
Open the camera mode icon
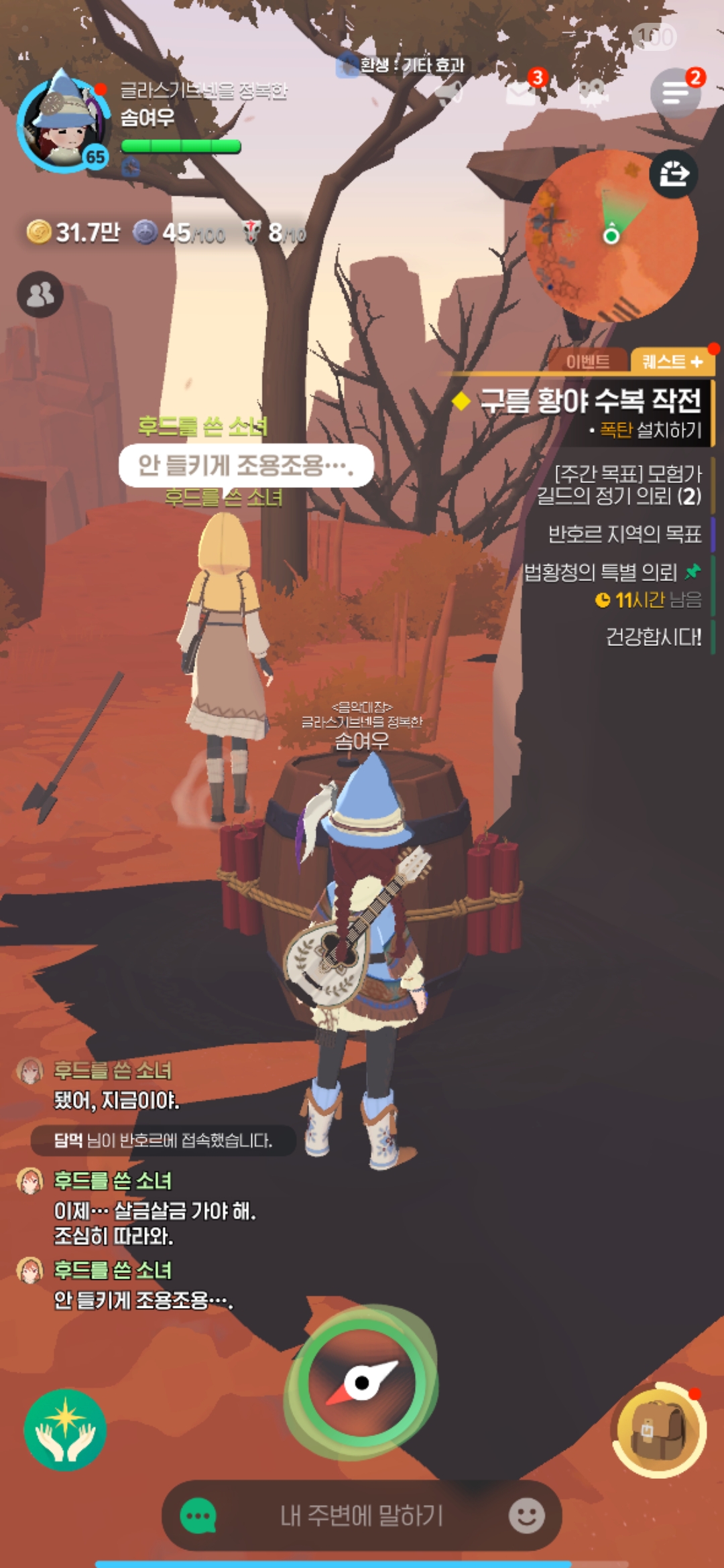(593, 92)
